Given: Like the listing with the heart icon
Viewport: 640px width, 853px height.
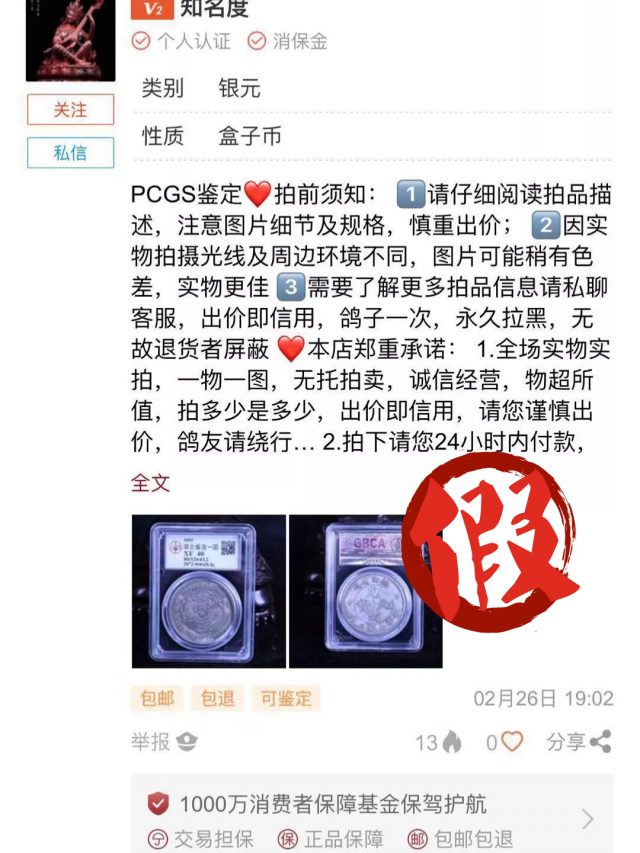Looking at the screenshot, I should click(x=512, y=742).
